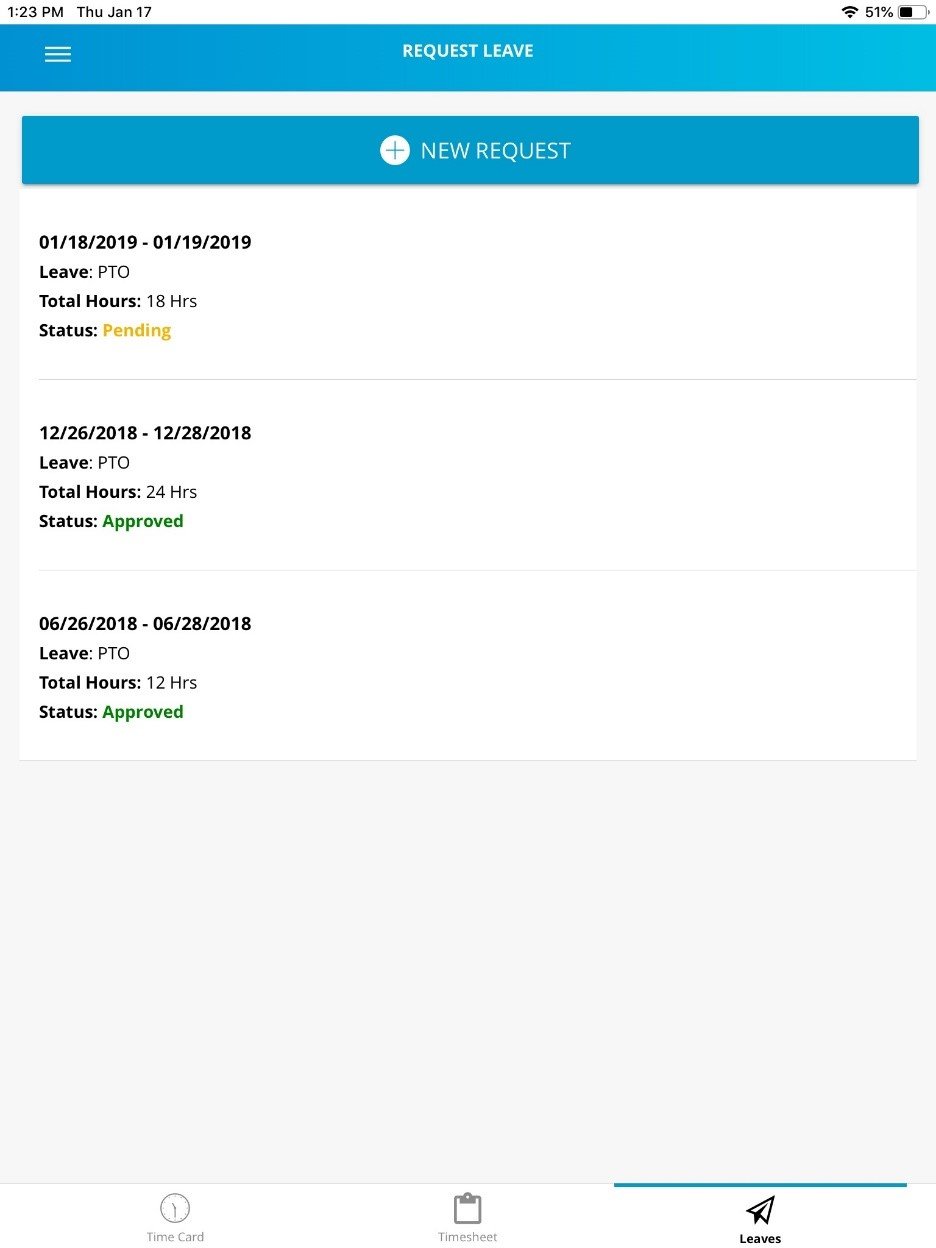Image resolution: width=936 pixels, height=1248 pixels.
Task: Click the Timesheet clipboard icon
Action: click(x=467, y=1206)
